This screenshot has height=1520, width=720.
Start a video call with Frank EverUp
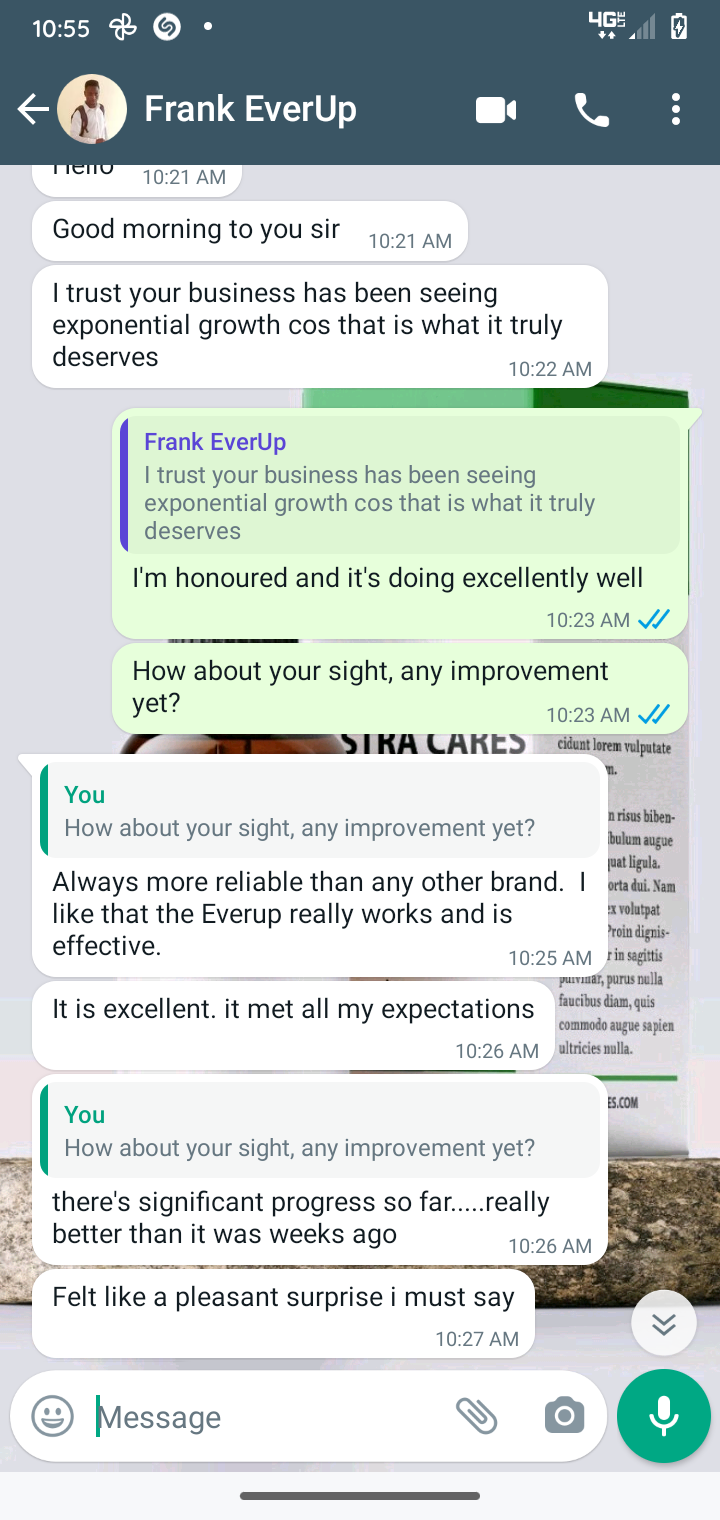[496, 110]
